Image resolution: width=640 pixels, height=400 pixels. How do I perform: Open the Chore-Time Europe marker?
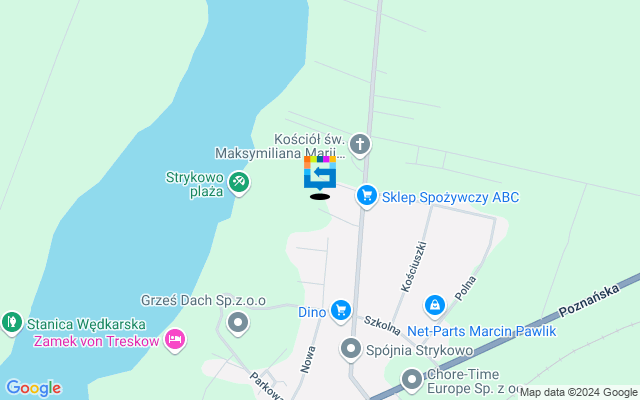point(412,378)
